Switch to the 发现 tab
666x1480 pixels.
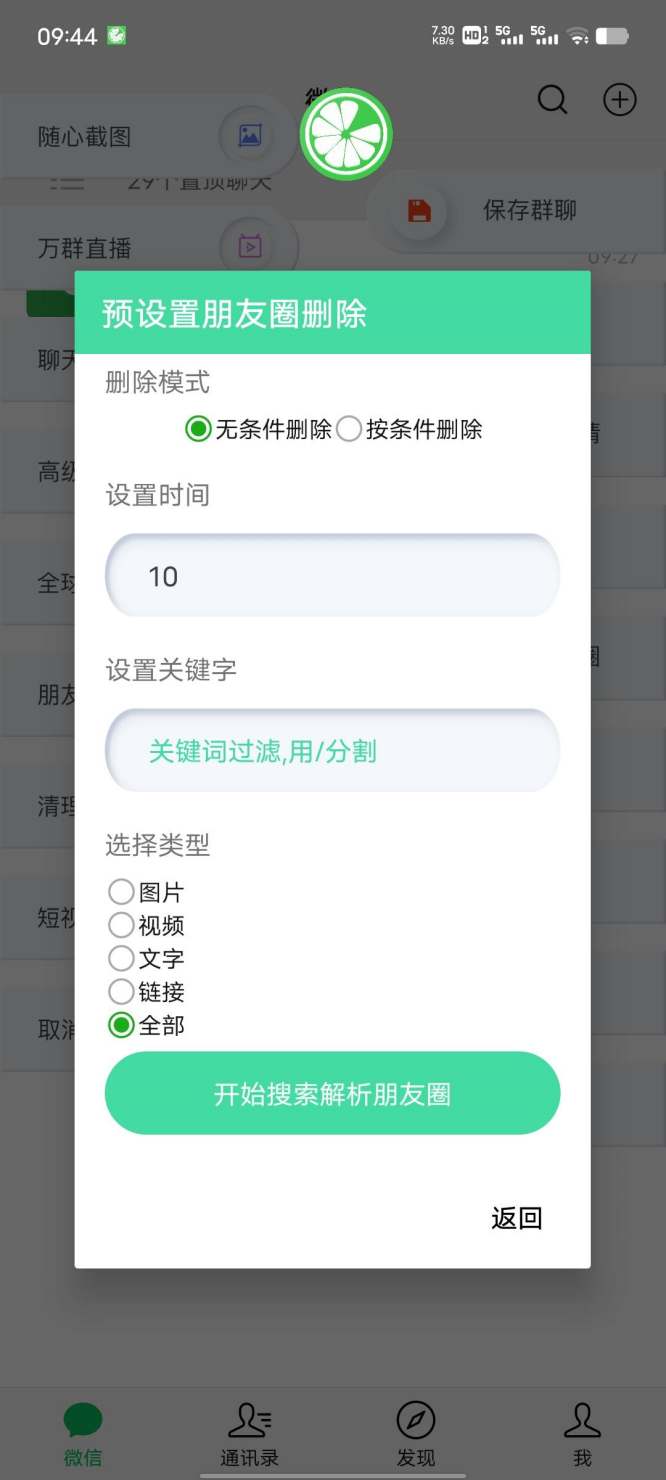(x=416, y=1432)
